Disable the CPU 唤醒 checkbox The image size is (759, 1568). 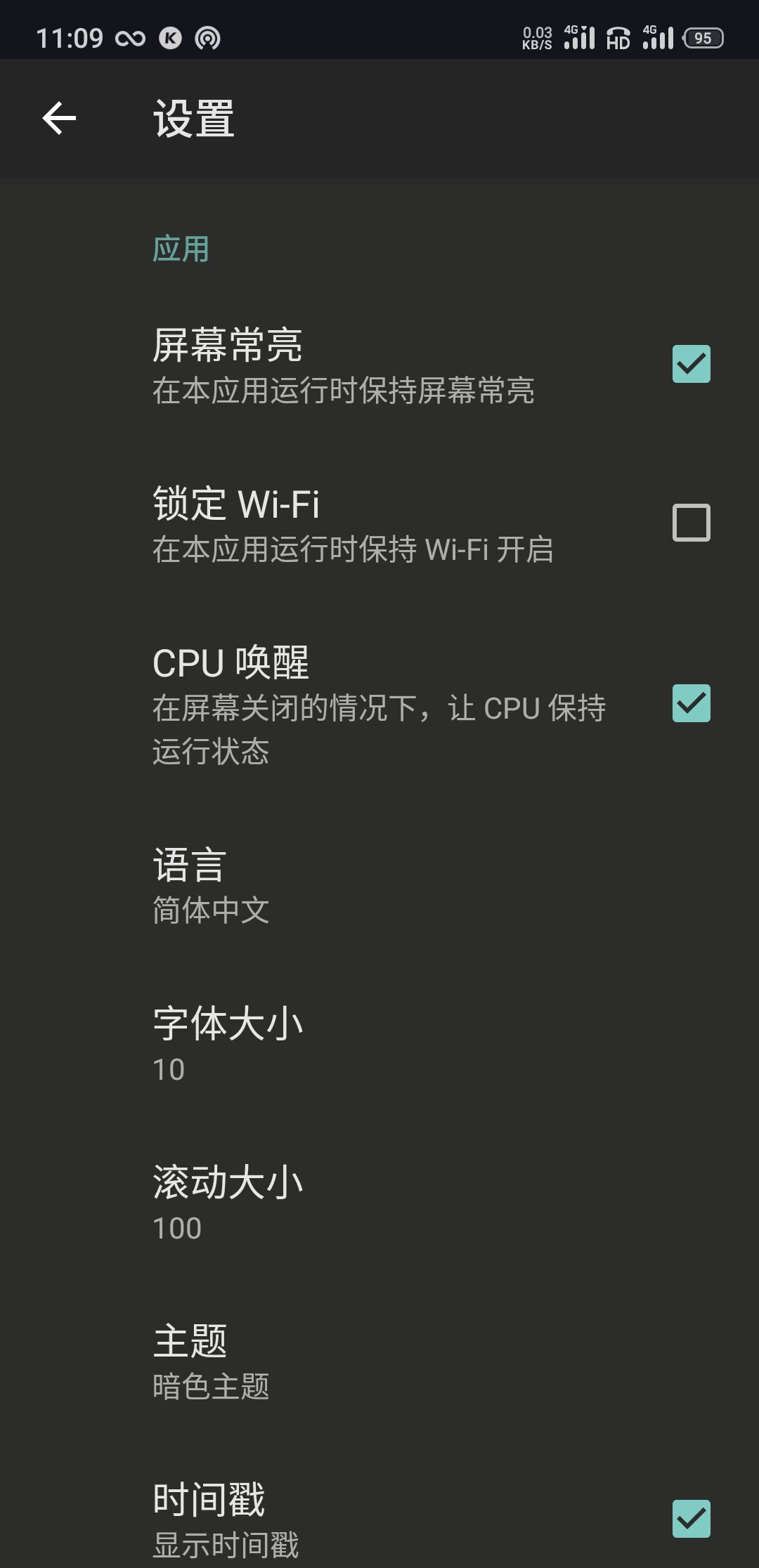pyautogui.click(x=691, y=703)
